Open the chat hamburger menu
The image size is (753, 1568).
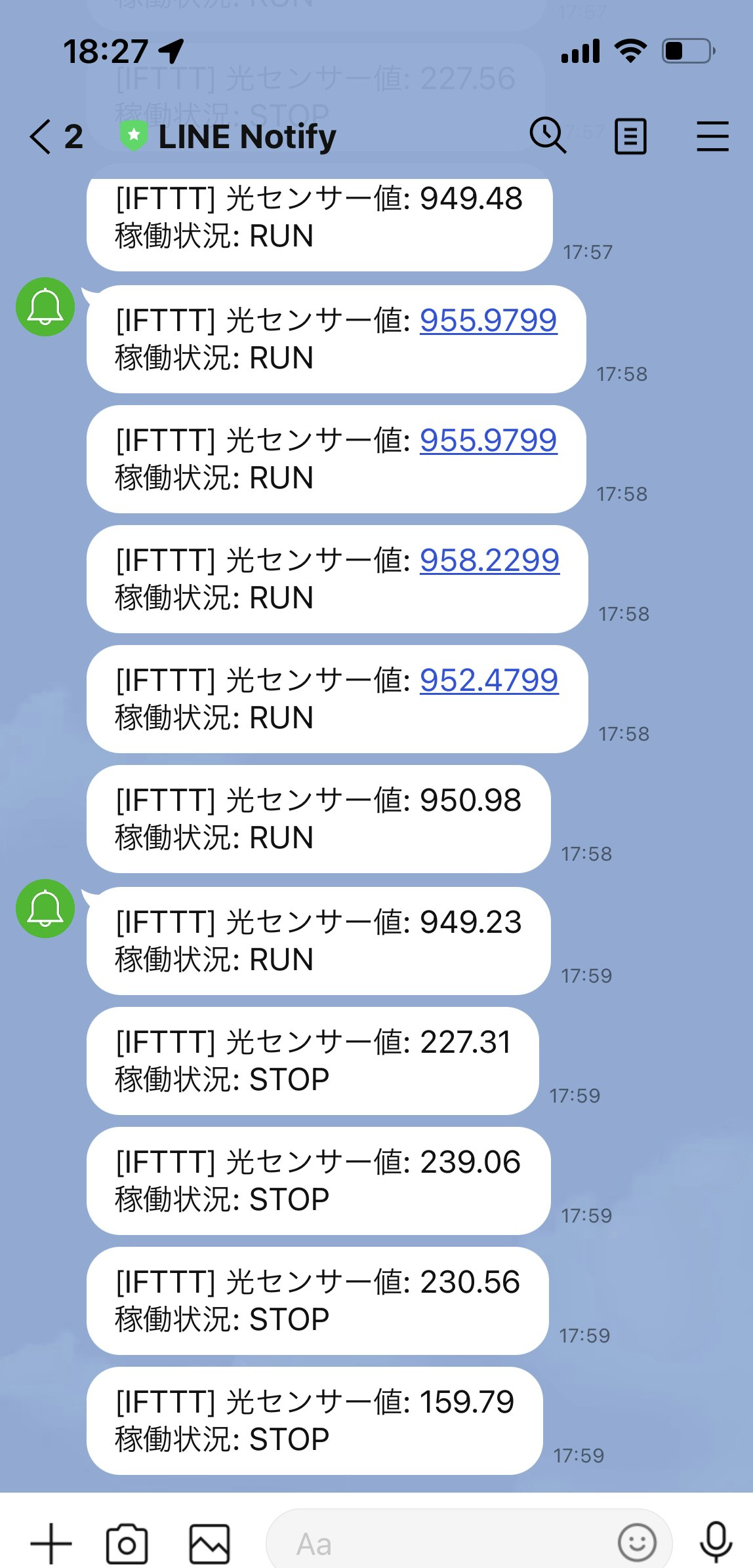(712, 136)
